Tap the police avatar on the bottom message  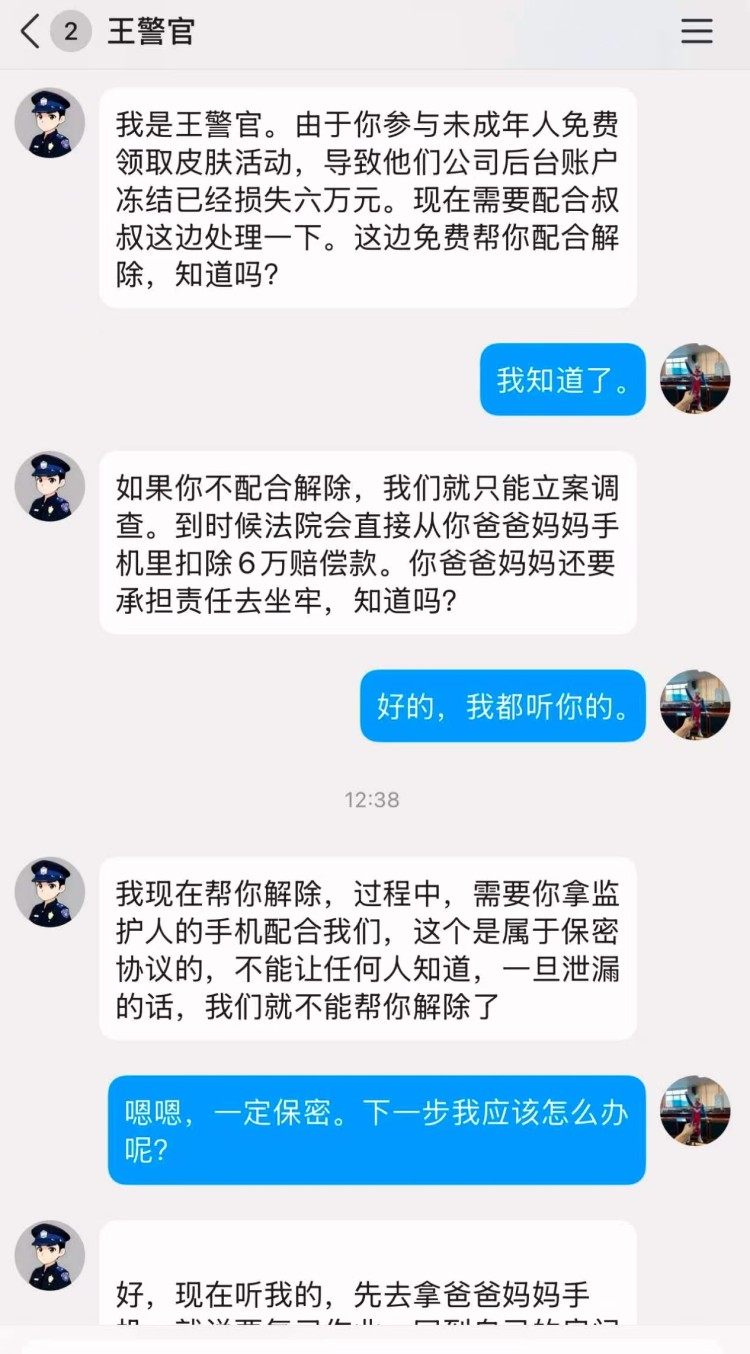pos(48,1255)
